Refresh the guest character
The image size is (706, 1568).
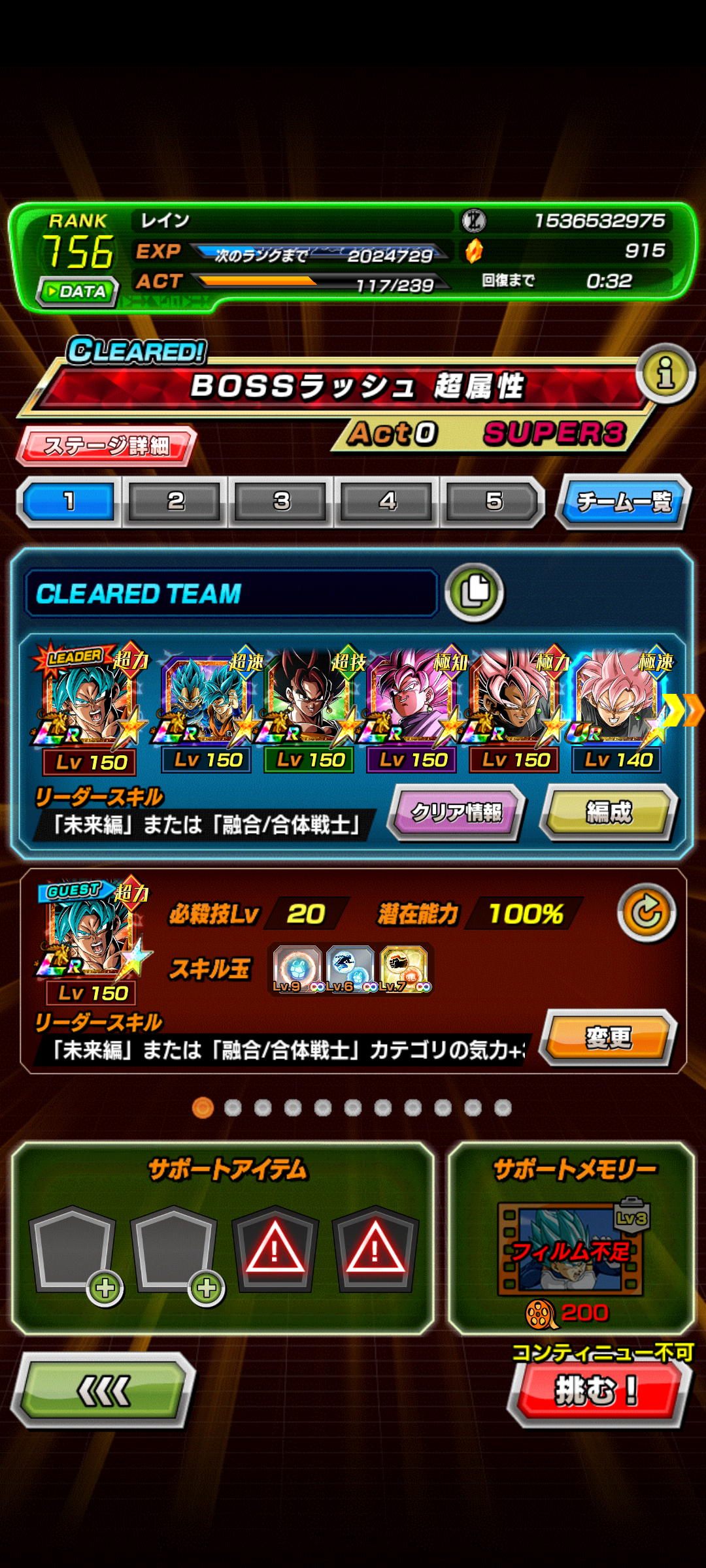coord(647,913)
